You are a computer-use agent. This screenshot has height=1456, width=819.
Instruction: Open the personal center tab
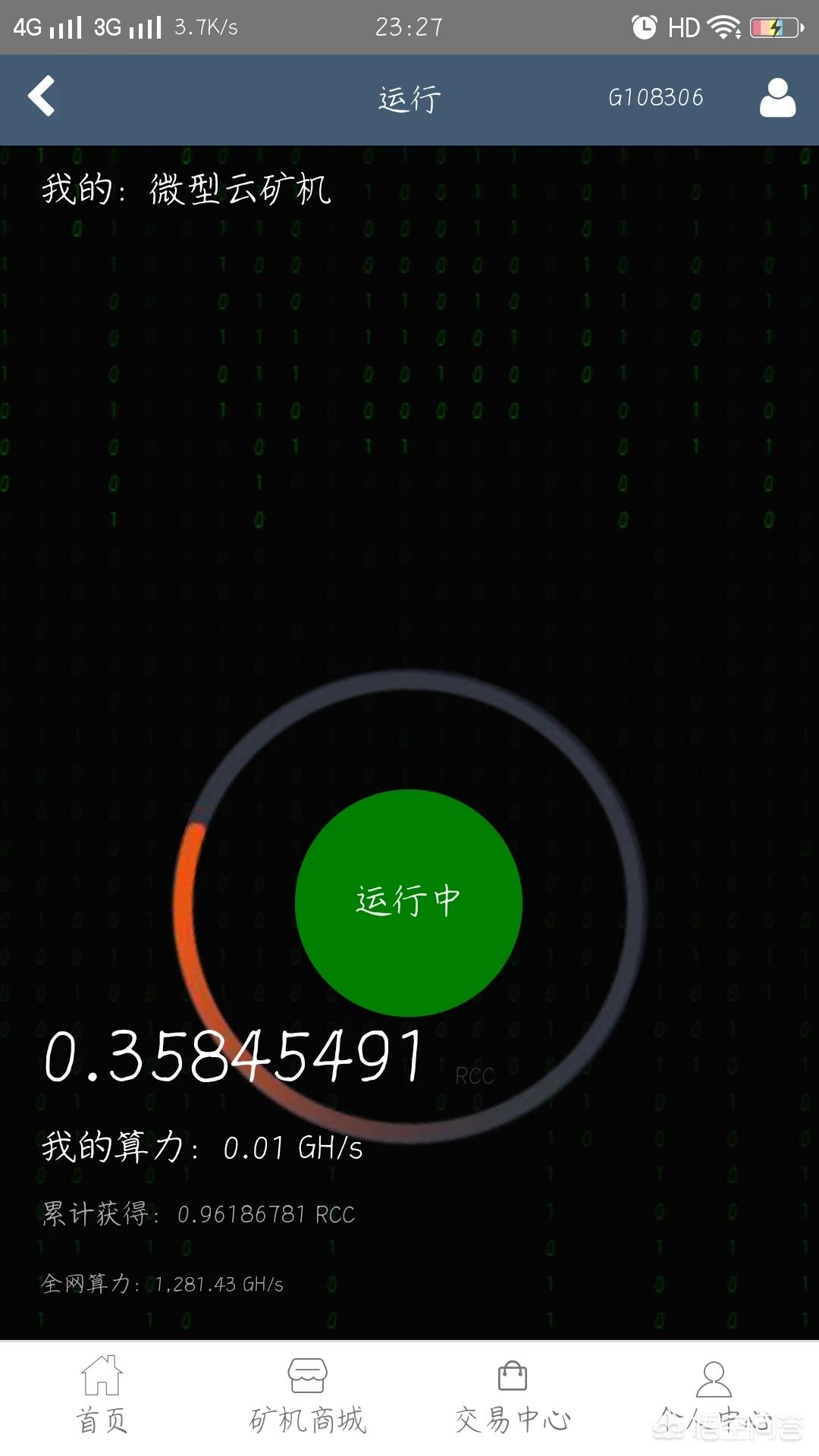coord(714,1395)
